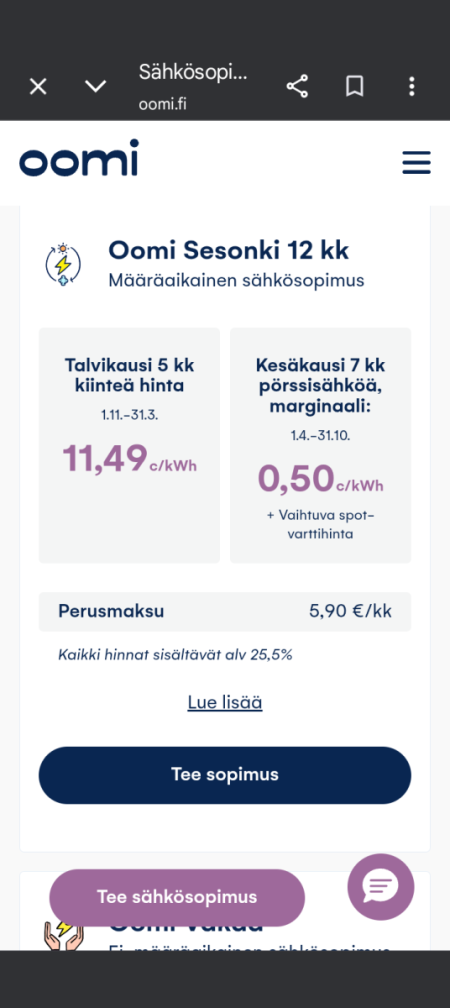Share this oomi.fi page

coord(297,86)
